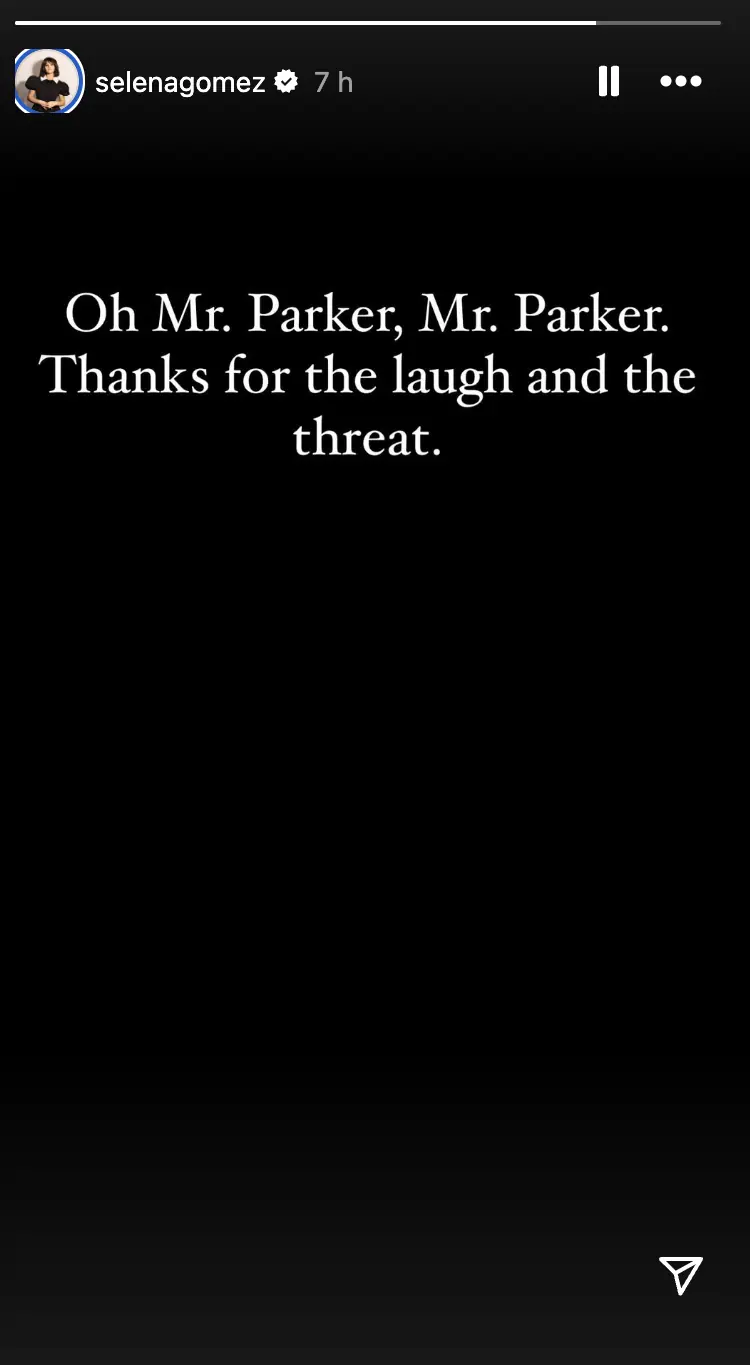The width and height of the screenshot is (750, 1365).
Task: Open selenagomez profile picture
Action: click(x=48, y=81)
